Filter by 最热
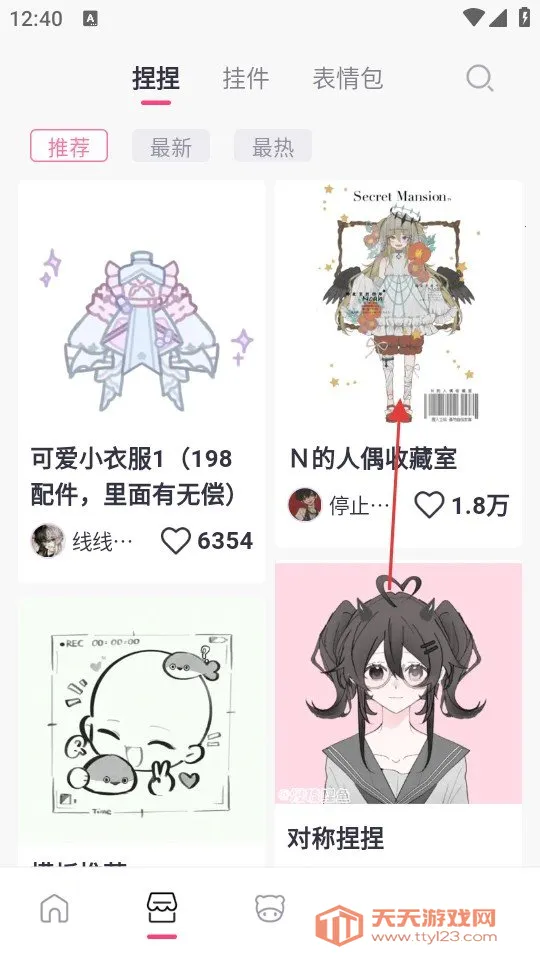 coord(273,146)
